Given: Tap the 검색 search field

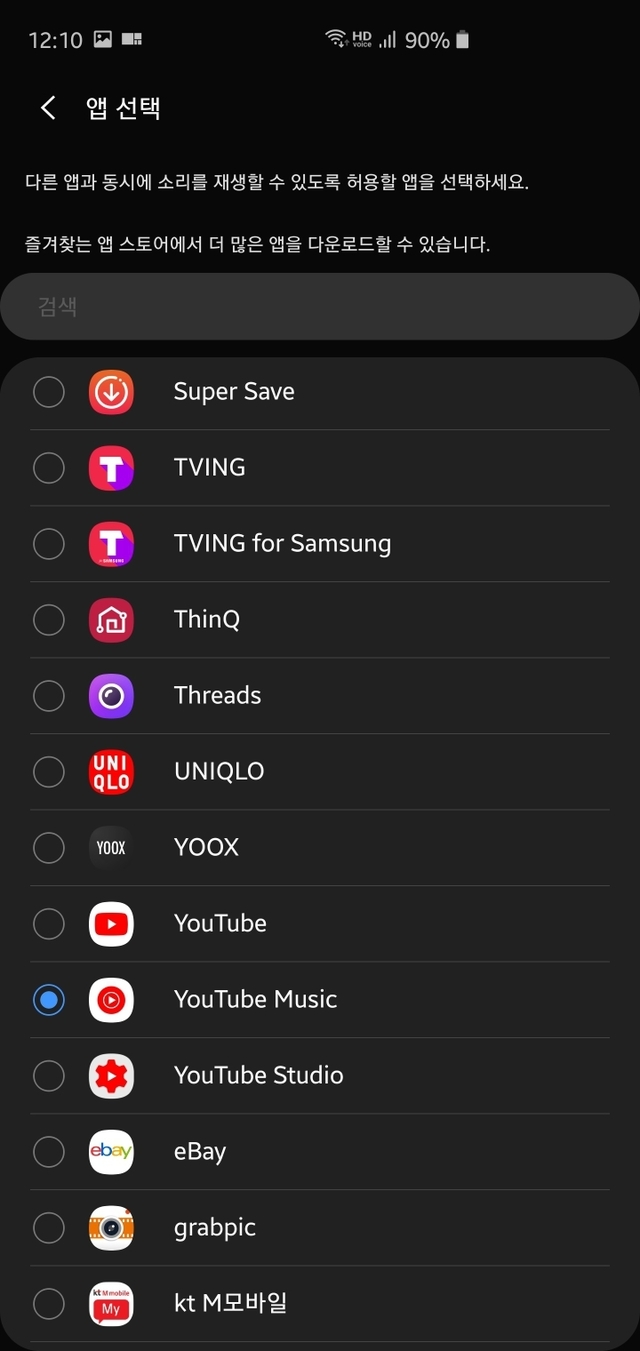Looking at the screenshot, I should (x=320, y=306).
